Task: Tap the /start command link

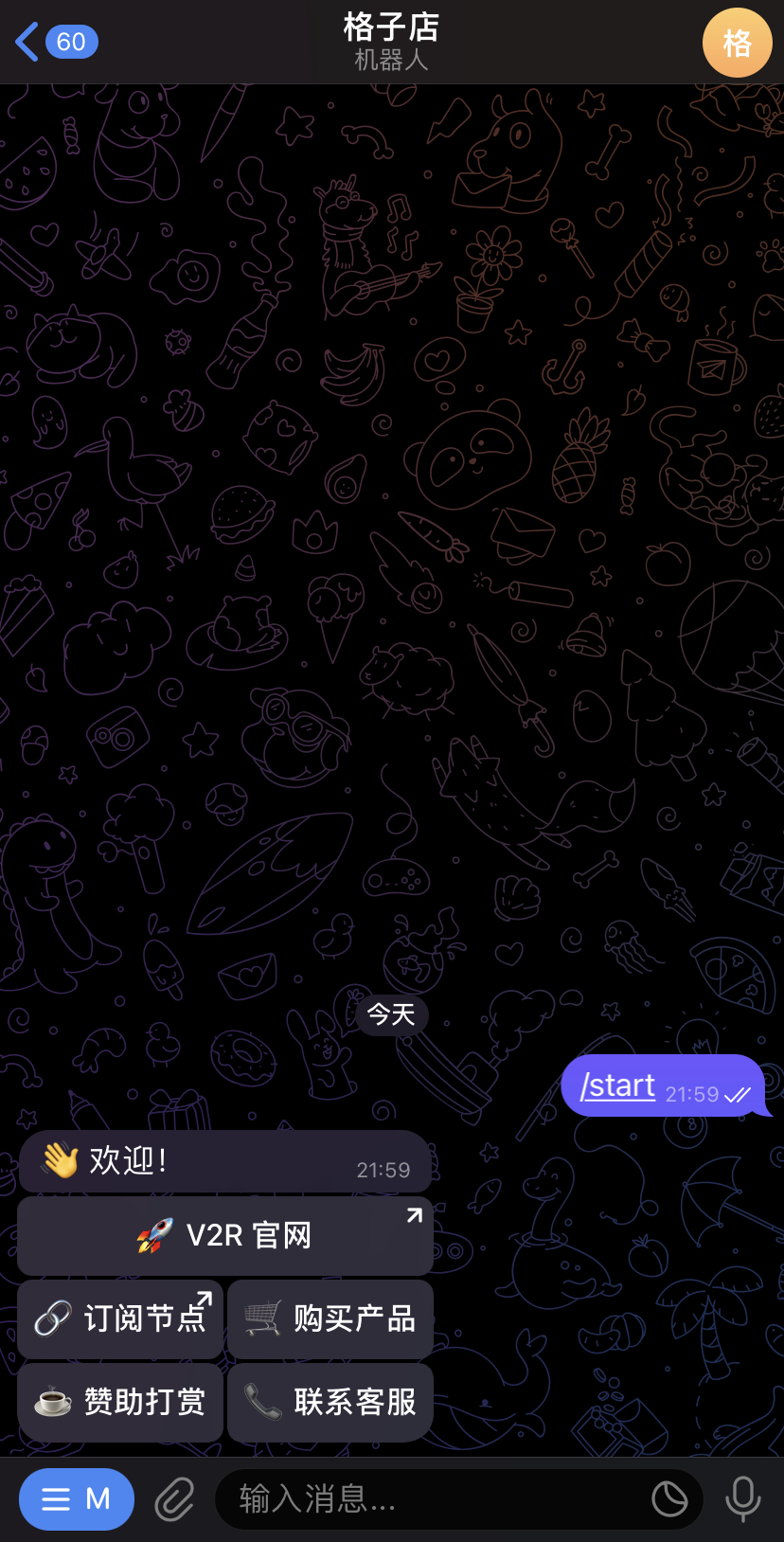Action: tap(616, 1085)
